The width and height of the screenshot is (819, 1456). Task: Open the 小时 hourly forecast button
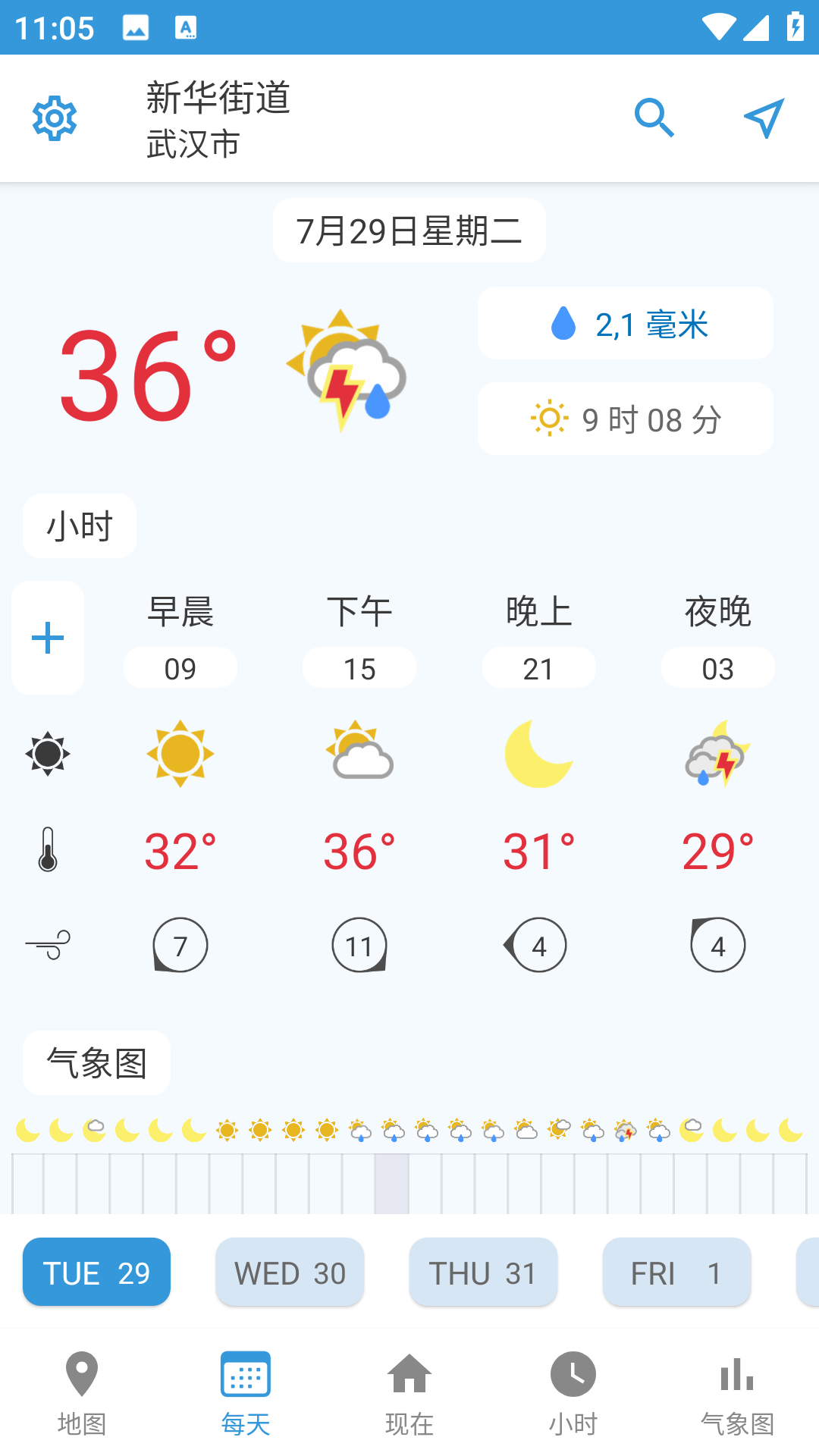79,525
